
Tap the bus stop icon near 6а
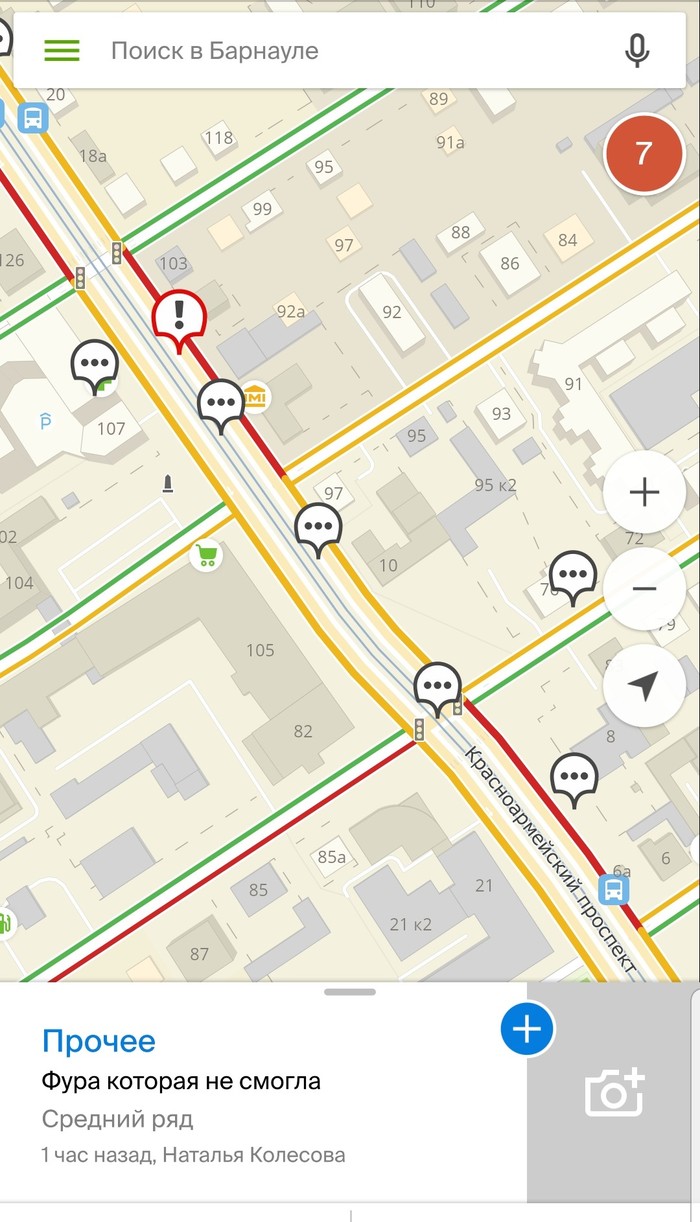(614, 888)
